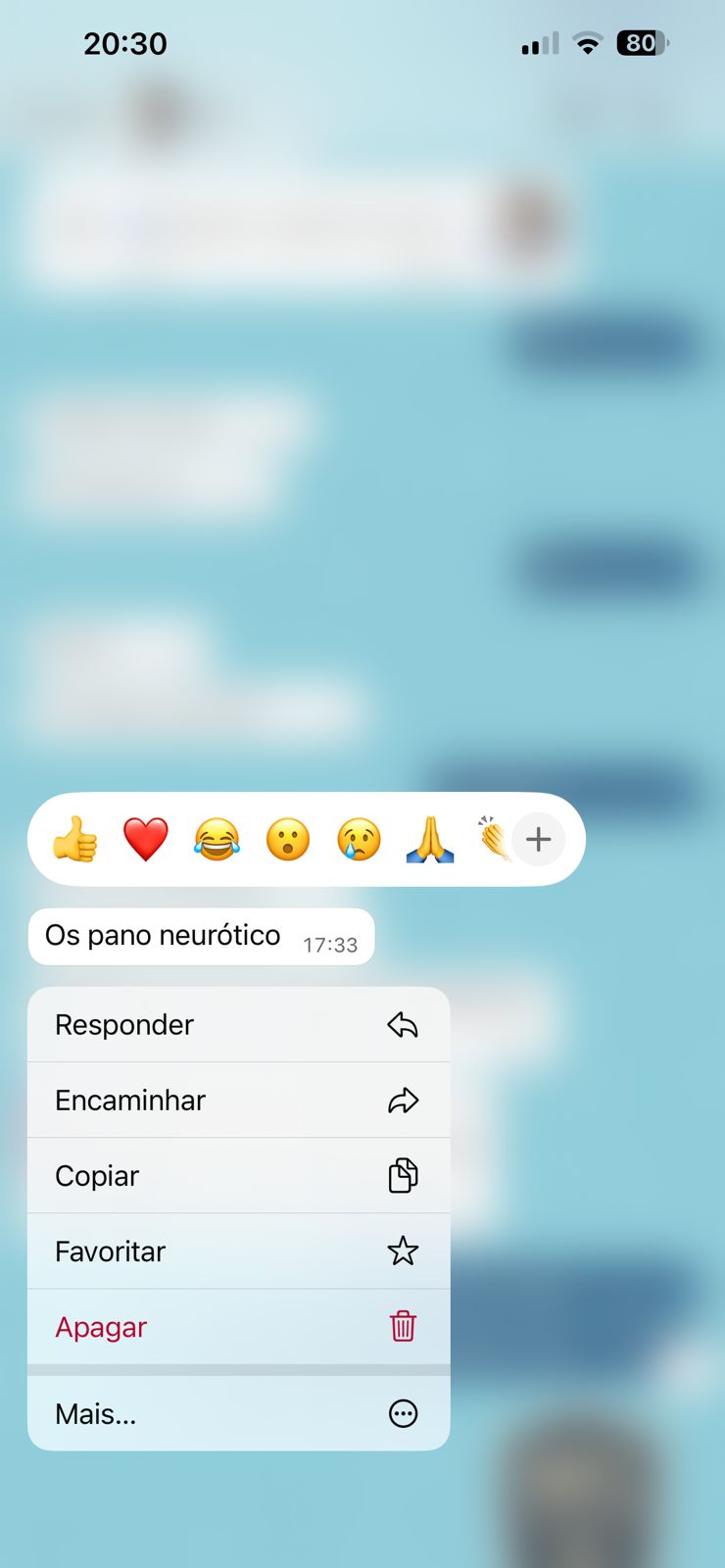React with the thumbs up emoji

74,840
